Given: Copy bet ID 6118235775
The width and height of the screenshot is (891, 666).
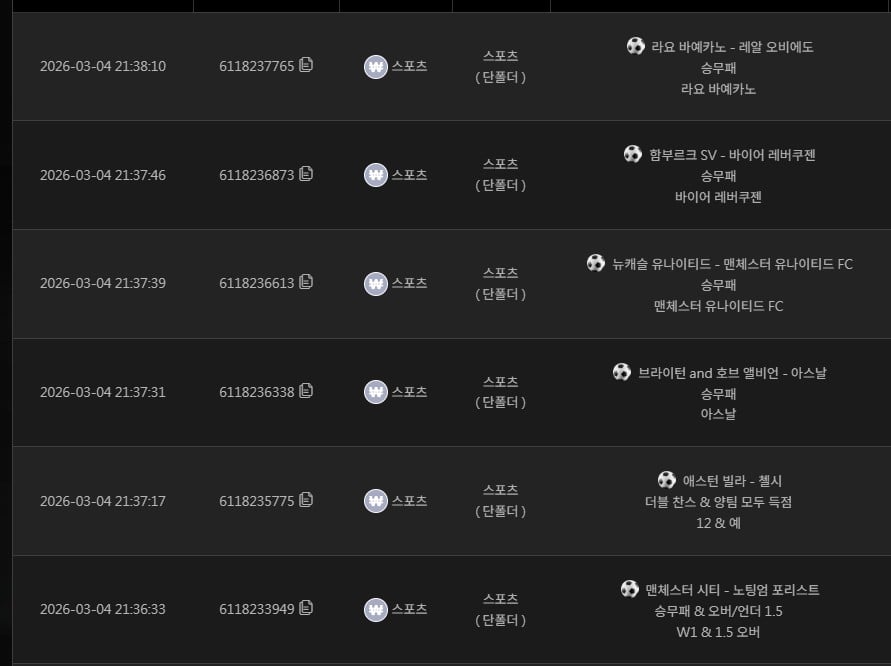Looking at the screenshot, I should 306,499.
